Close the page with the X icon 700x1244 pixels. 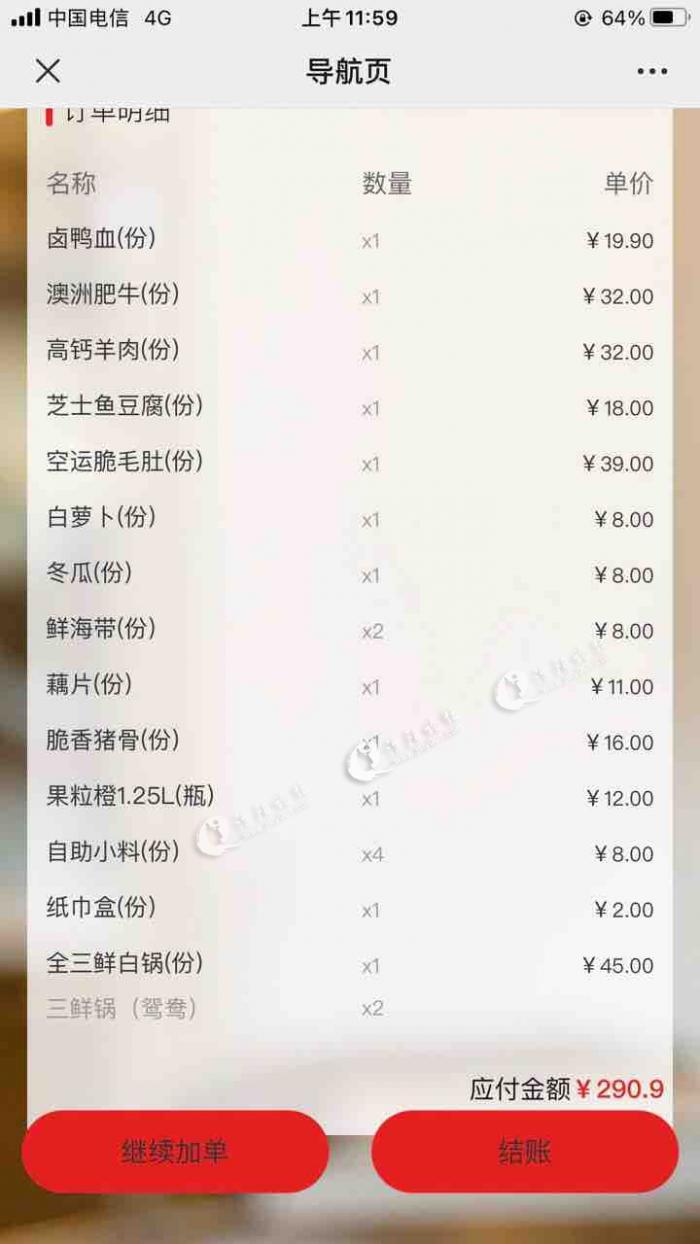tap(48, 71)
